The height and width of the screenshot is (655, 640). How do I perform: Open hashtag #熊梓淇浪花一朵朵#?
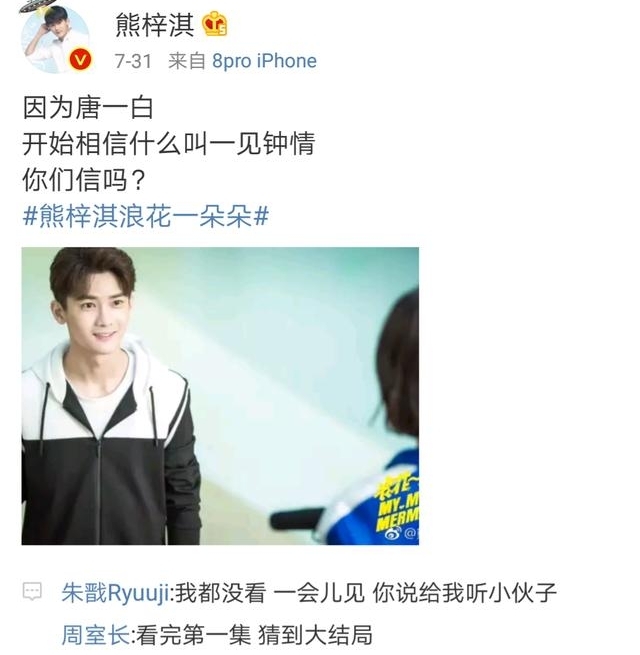(x=146, y=215)
